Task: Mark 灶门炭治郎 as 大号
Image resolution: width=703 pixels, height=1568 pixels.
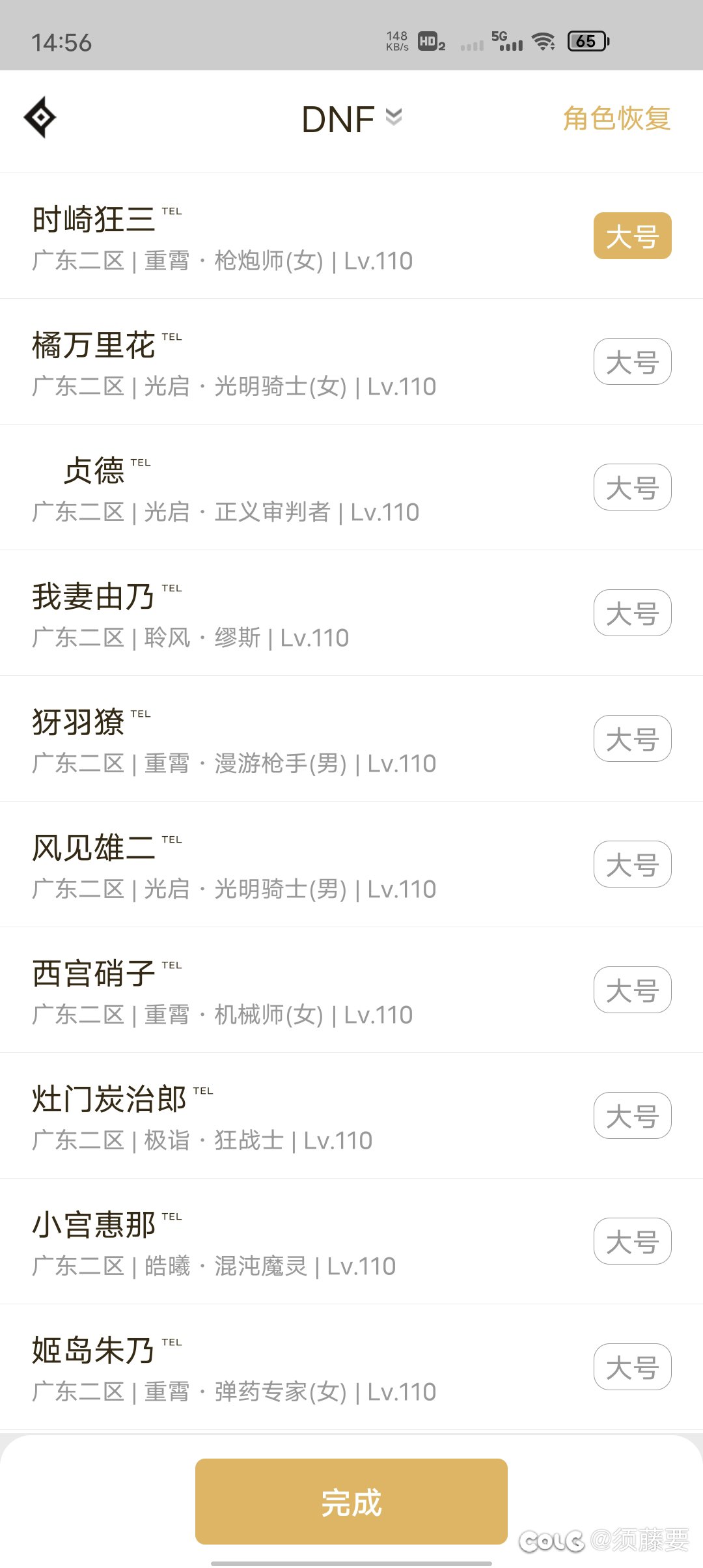Action: [632, 1115]
